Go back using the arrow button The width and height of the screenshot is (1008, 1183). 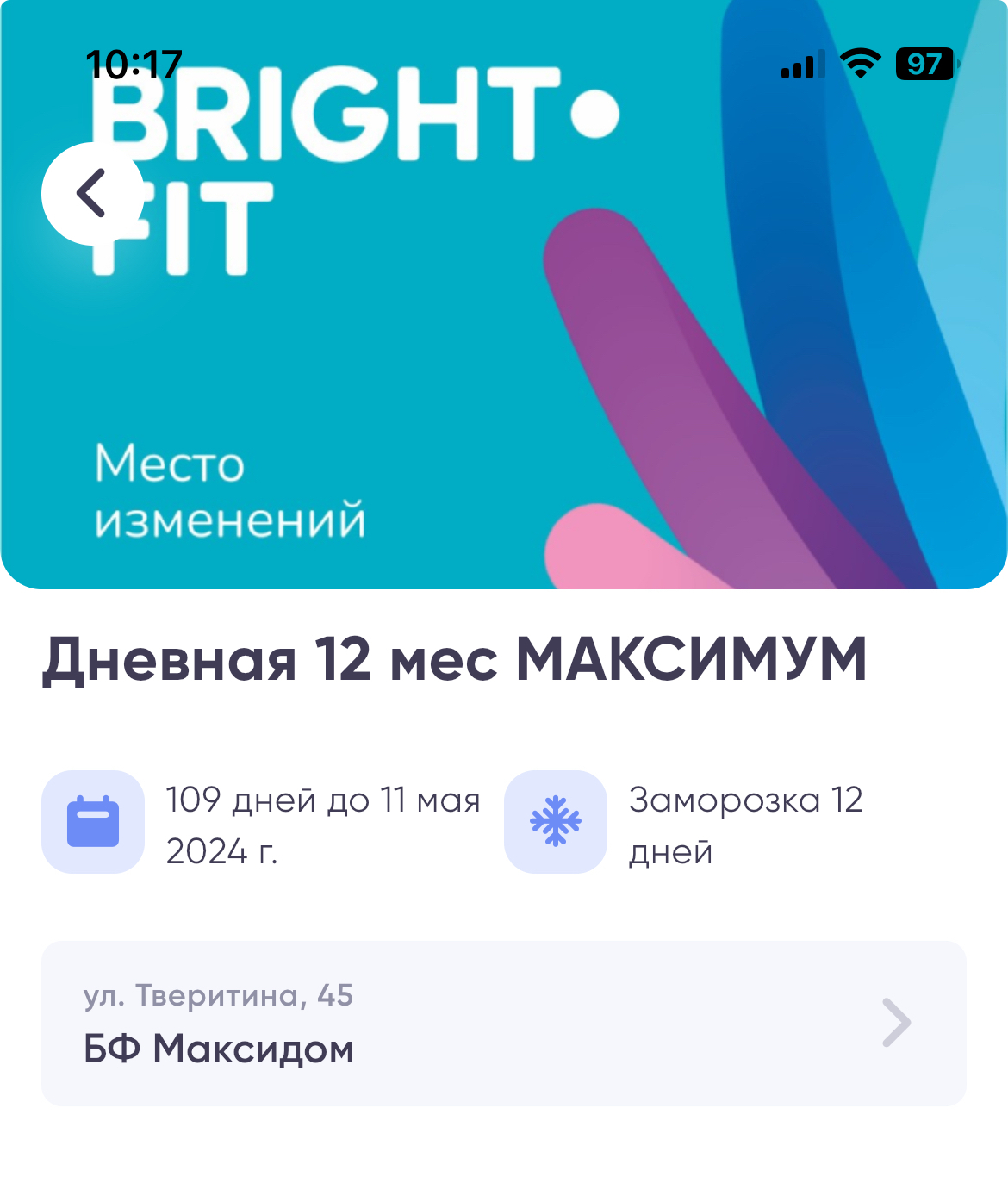point(92,194)
